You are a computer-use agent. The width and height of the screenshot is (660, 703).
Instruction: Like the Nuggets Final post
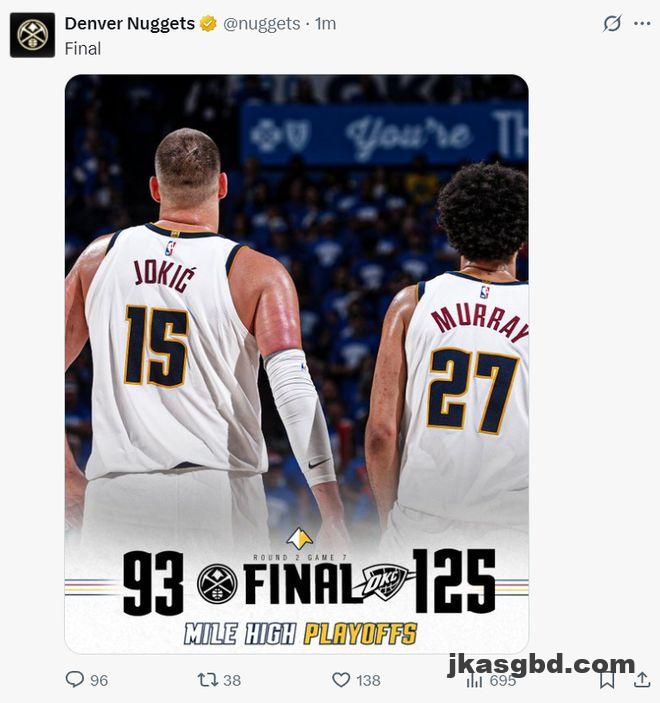pos(342,680)
